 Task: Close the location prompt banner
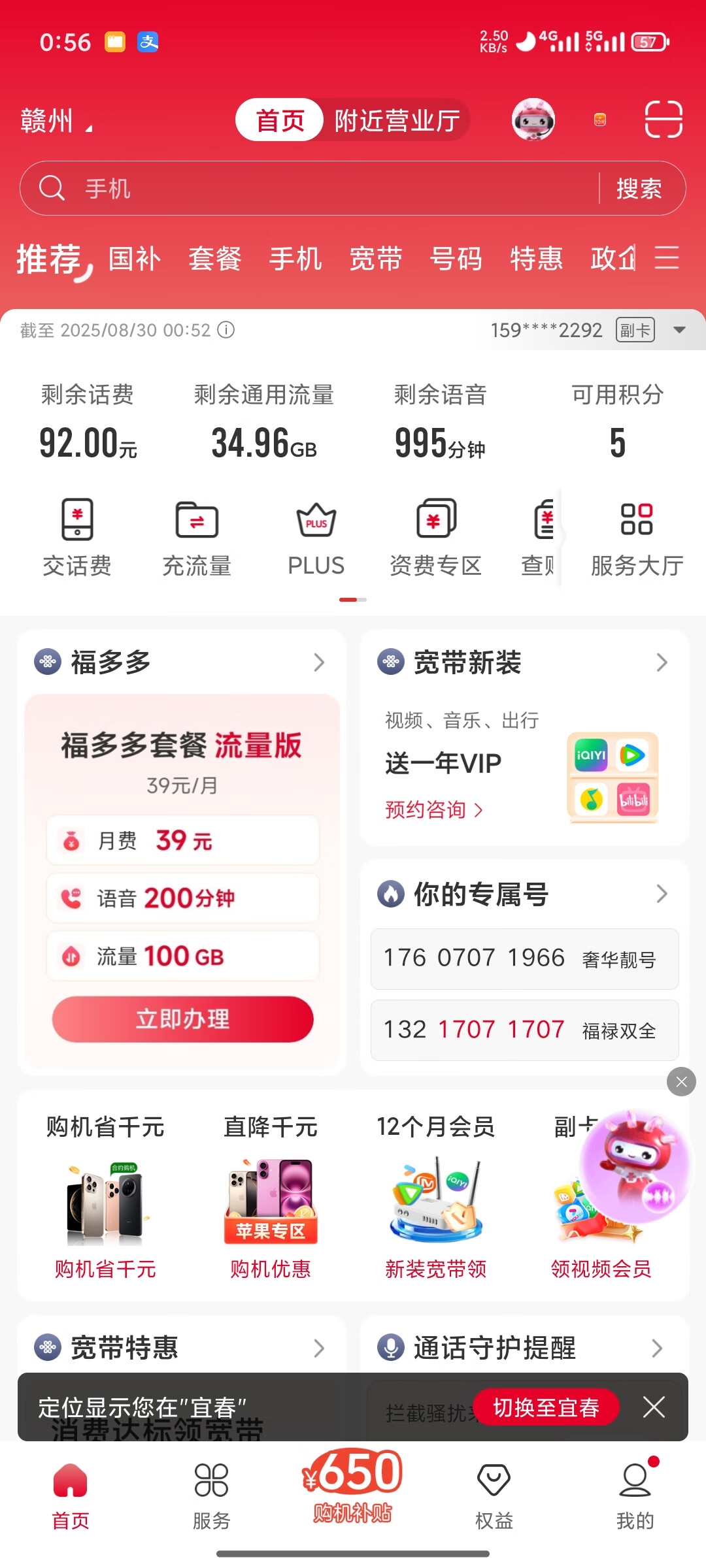tap(654, 1407)
